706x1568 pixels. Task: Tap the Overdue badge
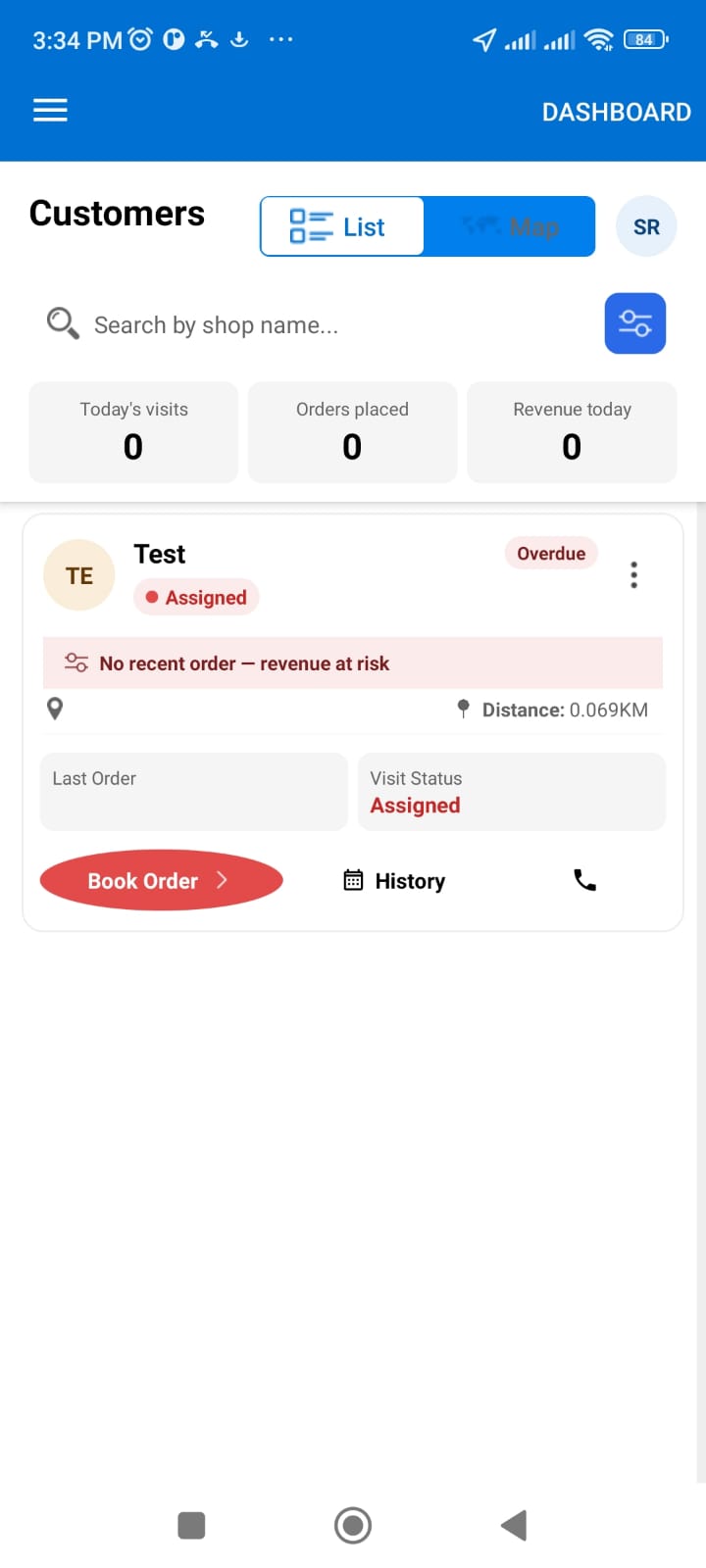tap(551, 553)
